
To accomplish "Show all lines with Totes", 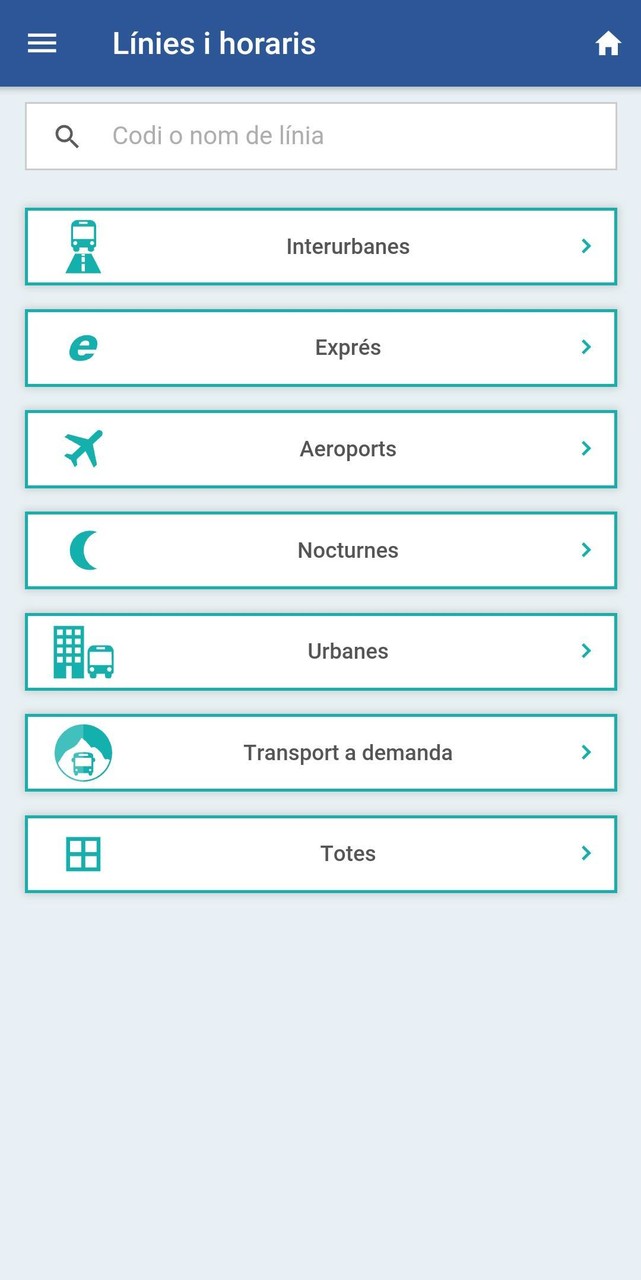I will (x=320, y=854).
